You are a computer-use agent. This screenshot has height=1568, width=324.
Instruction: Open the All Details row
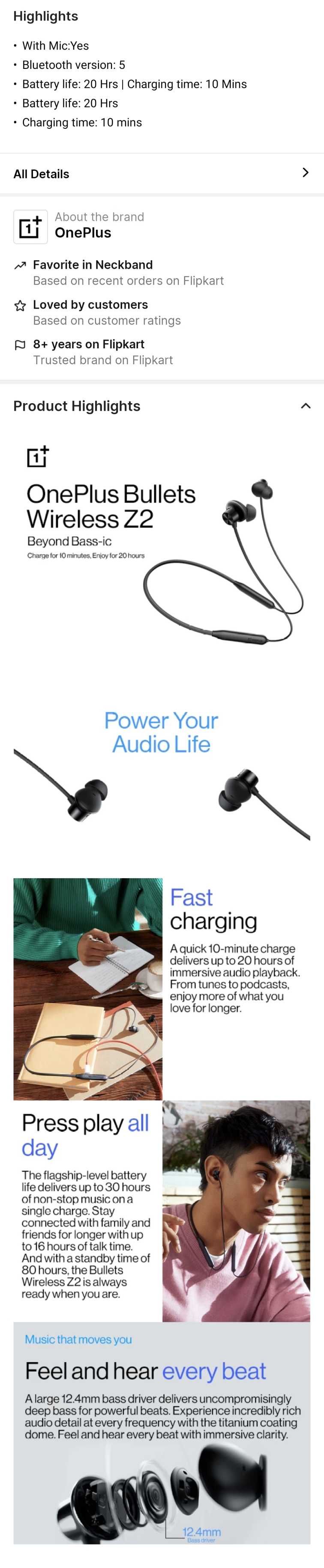click(162, 173)
